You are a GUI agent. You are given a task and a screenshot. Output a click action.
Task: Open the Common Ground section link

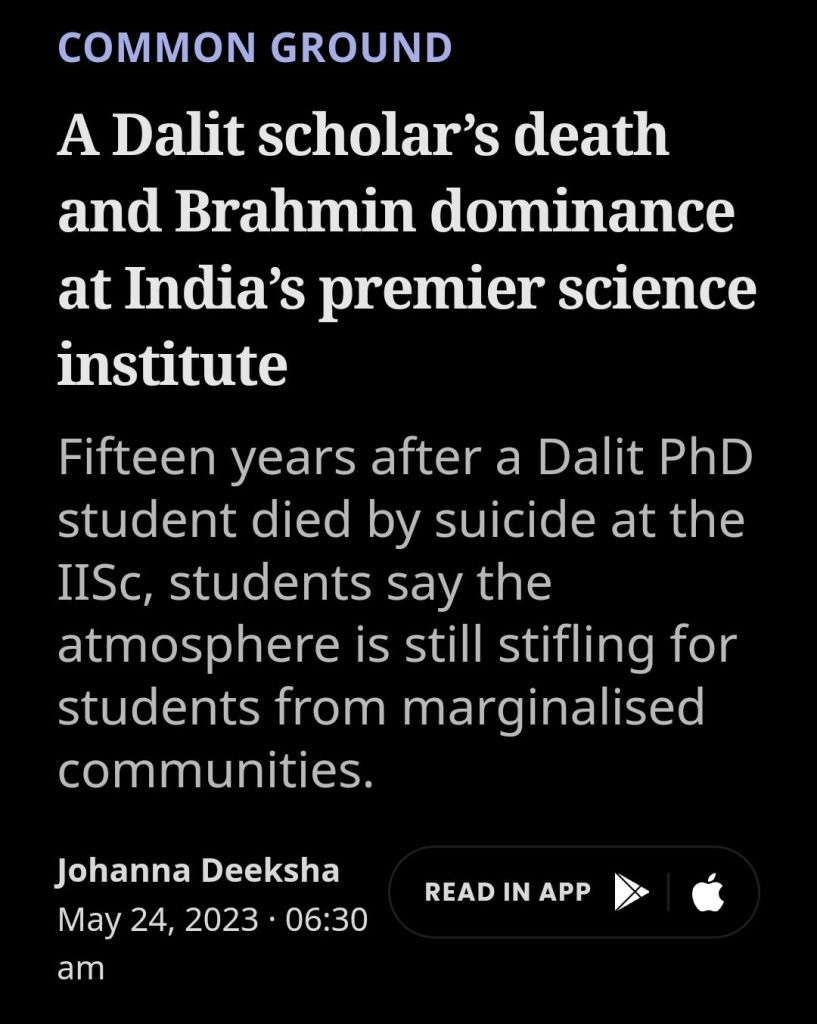255,47
